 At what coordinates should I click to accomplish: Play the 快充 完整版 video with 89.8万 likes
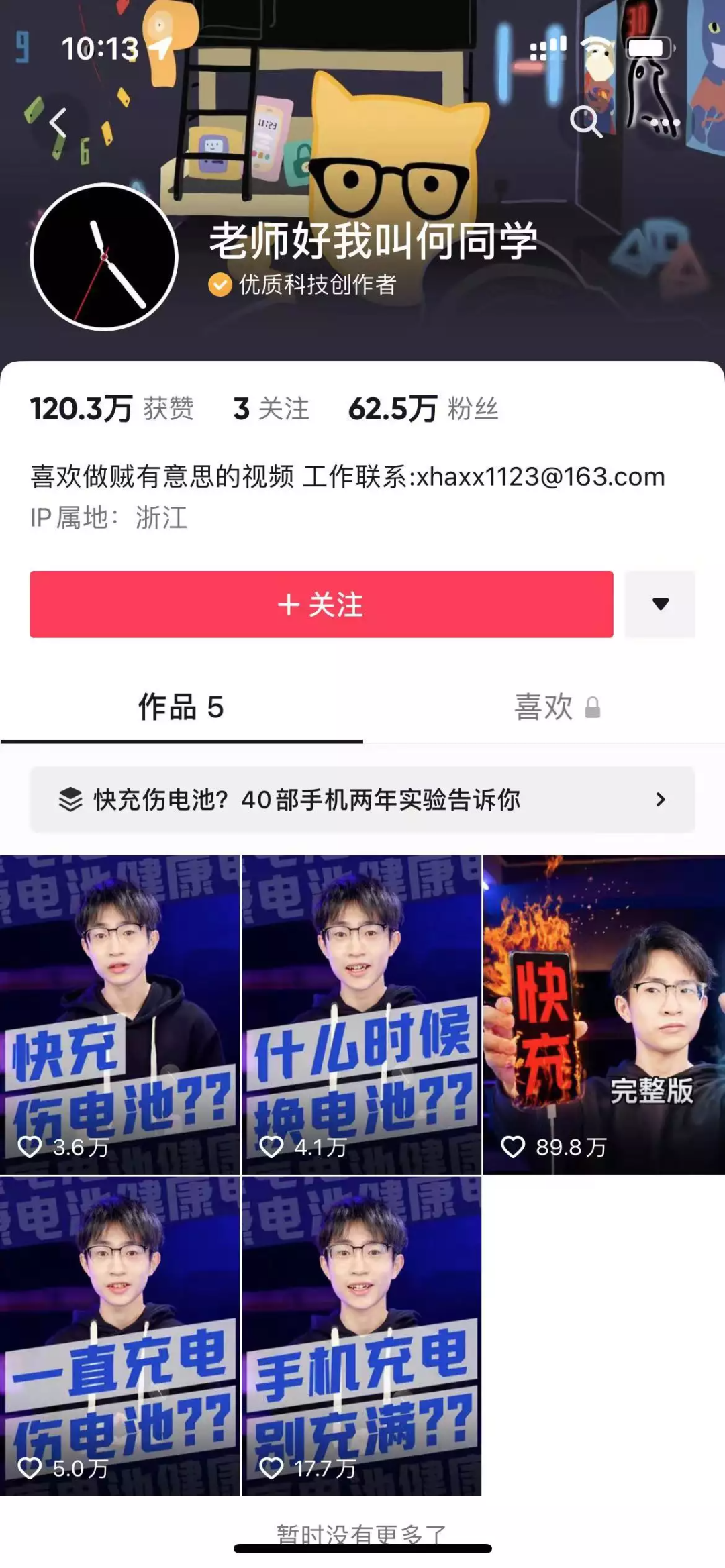tap(603, 1013)
